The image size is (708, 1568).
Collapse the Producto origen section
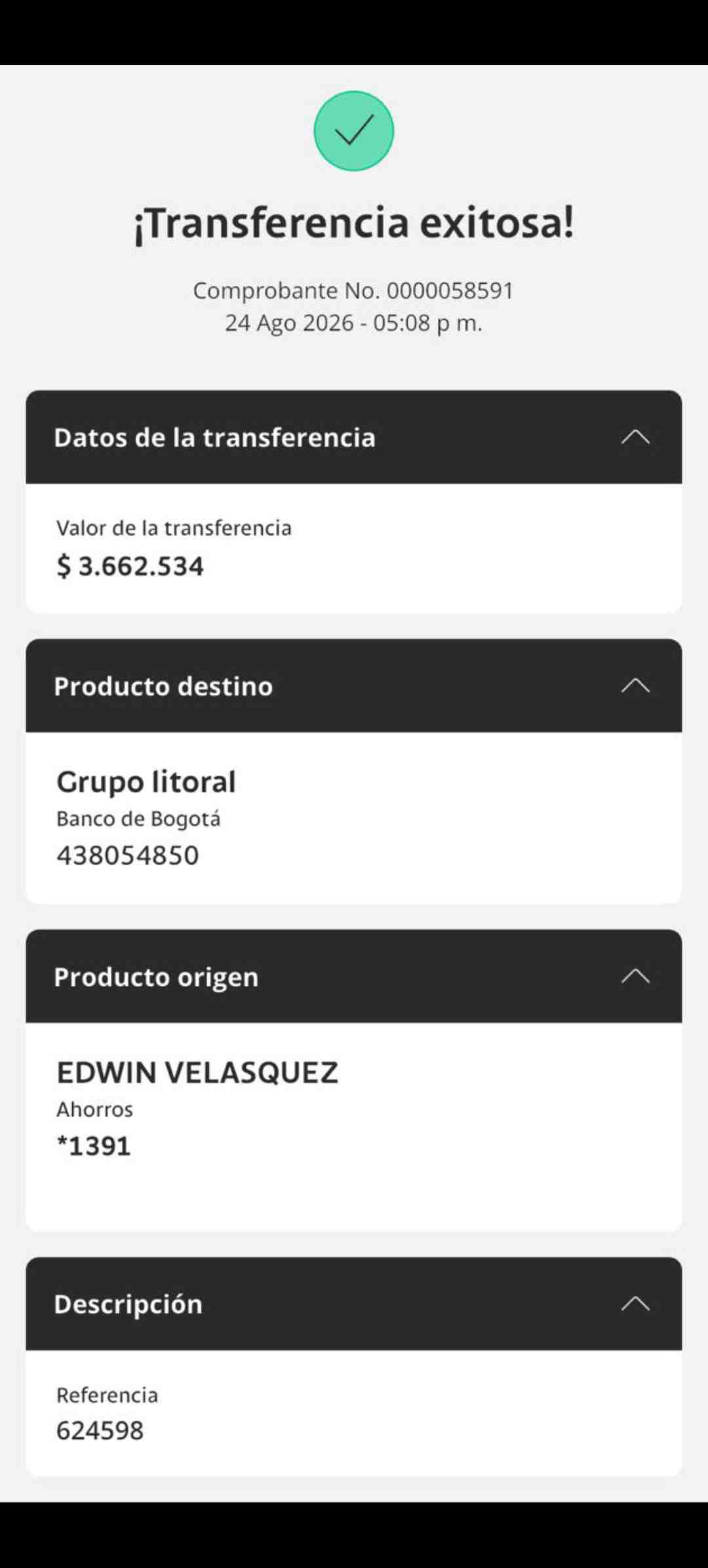point(635,976)
